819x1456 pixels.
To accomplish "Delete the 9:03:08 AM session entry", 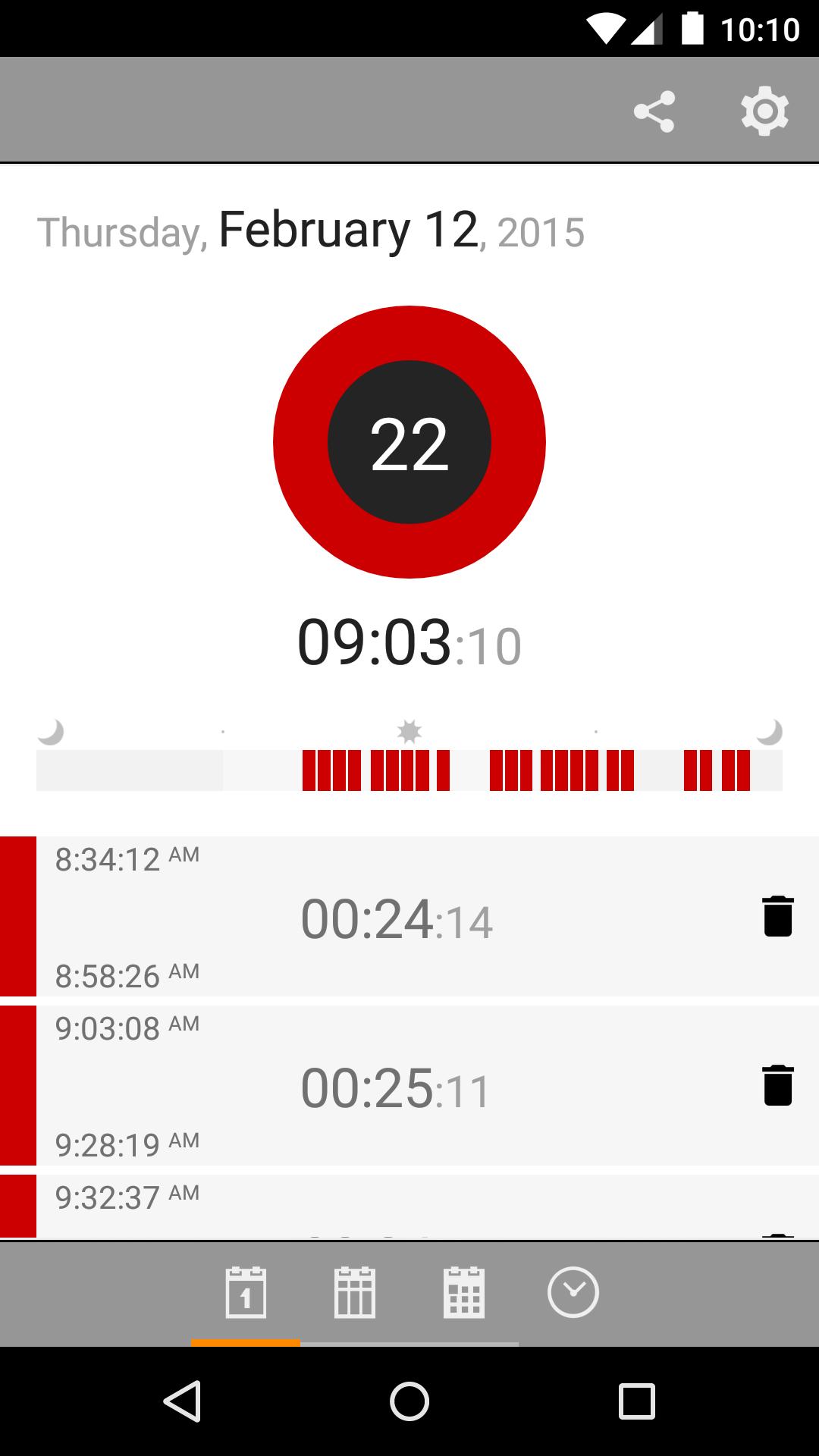I will click(777, 1085).
